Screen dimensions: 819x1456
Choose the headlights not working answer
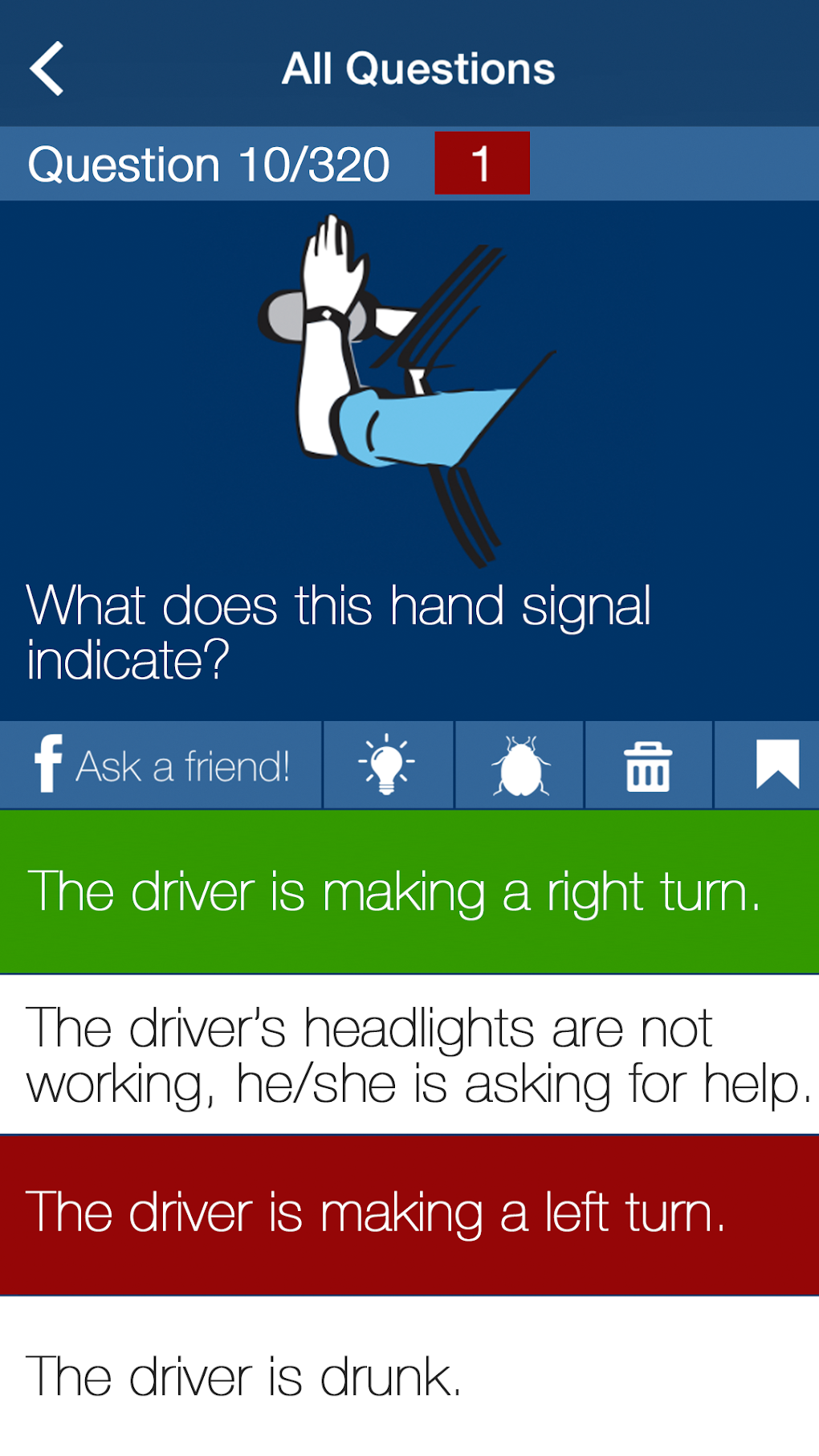[x=409, y=1054]
